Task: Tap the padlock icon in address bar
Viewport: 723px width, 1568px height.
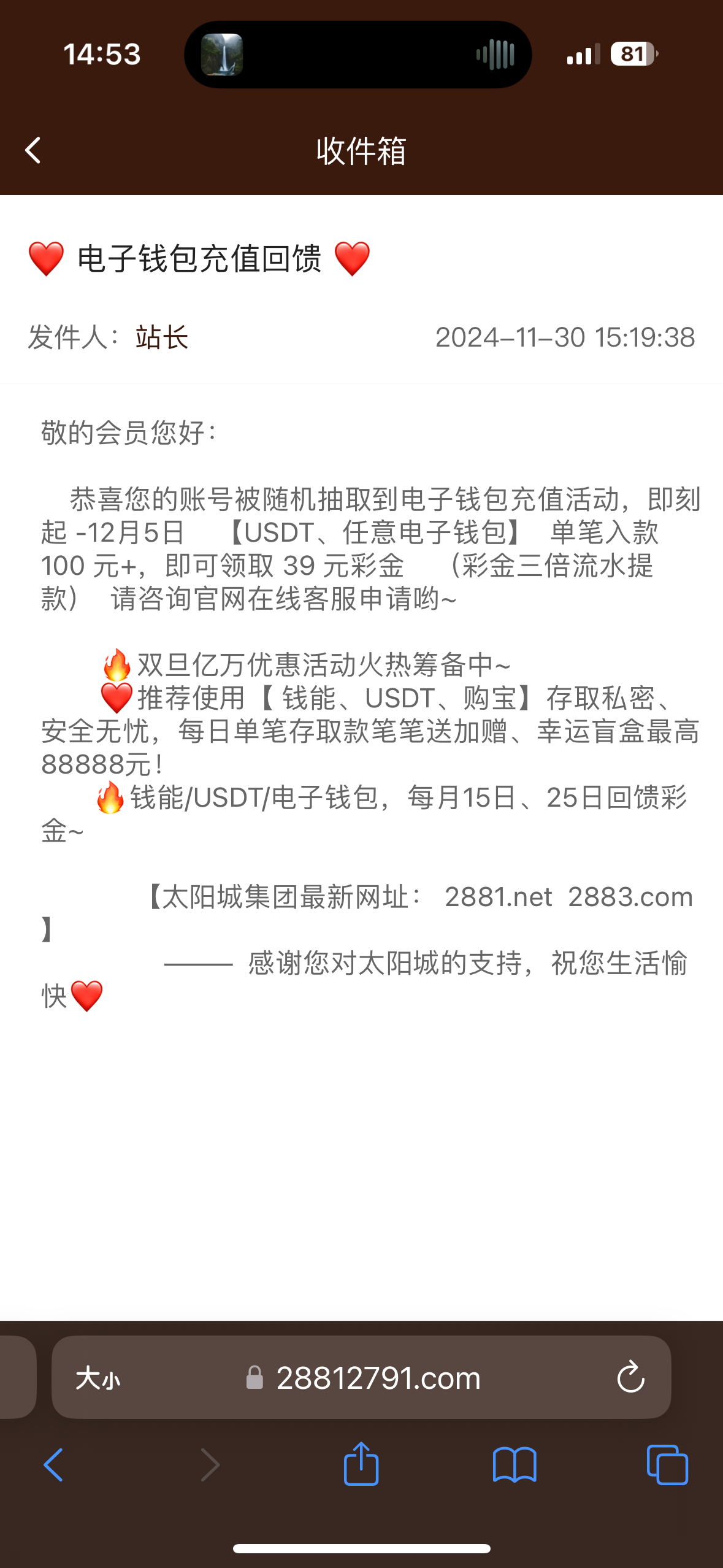Action: pos(256,1378)
